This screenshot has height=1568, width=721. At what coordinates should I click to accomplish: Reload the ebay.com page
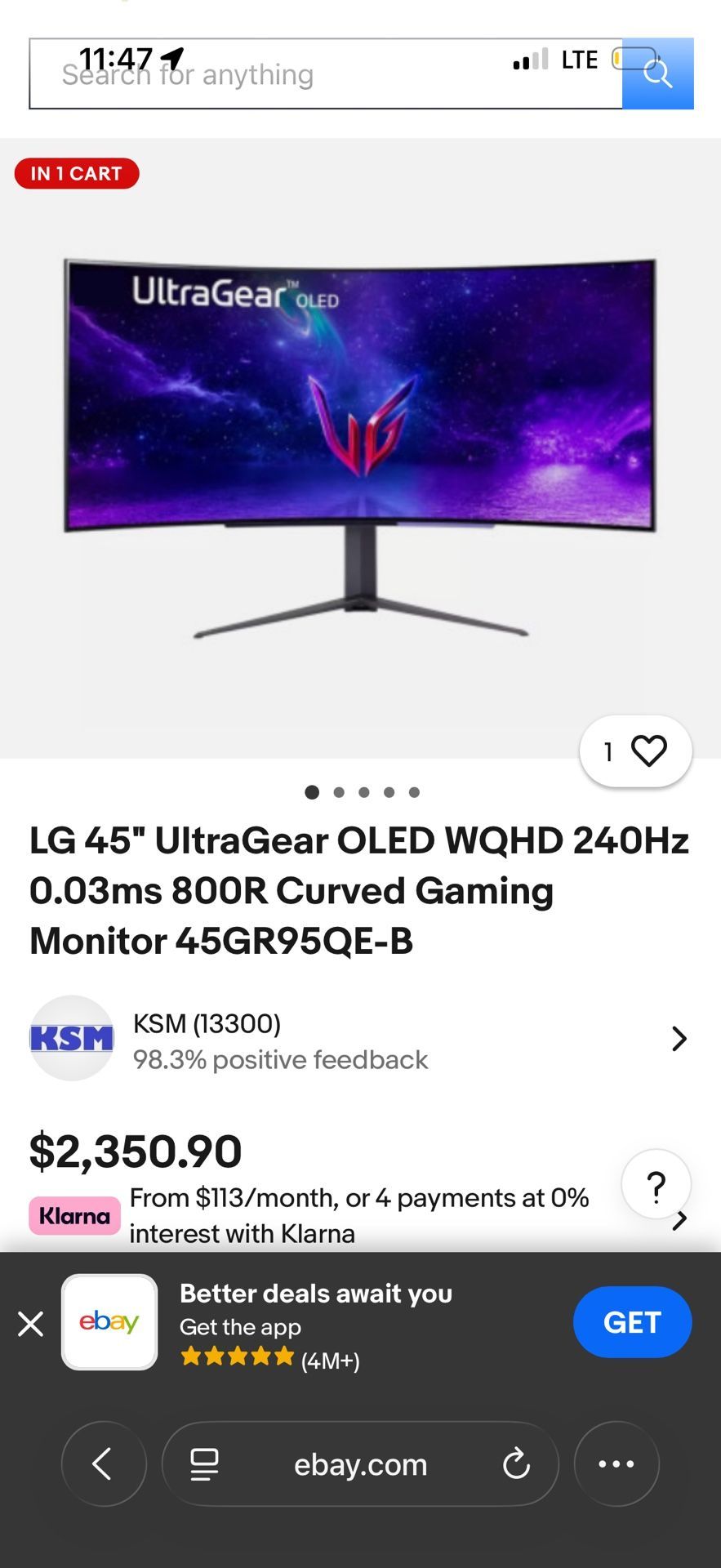coord(516,1464)
